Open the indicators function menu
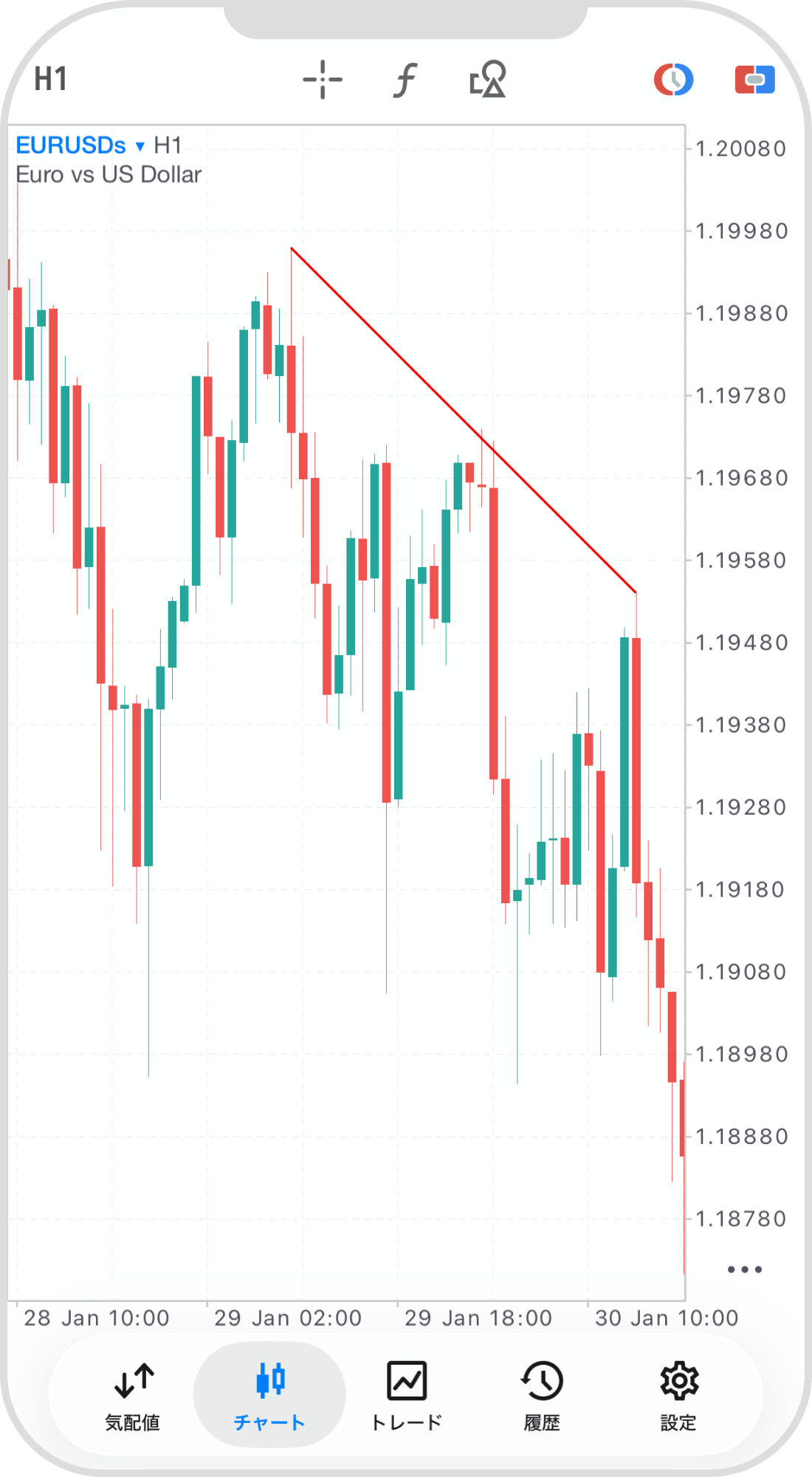The width and height of the screenshot is (812, 1477). coord(405,80)
